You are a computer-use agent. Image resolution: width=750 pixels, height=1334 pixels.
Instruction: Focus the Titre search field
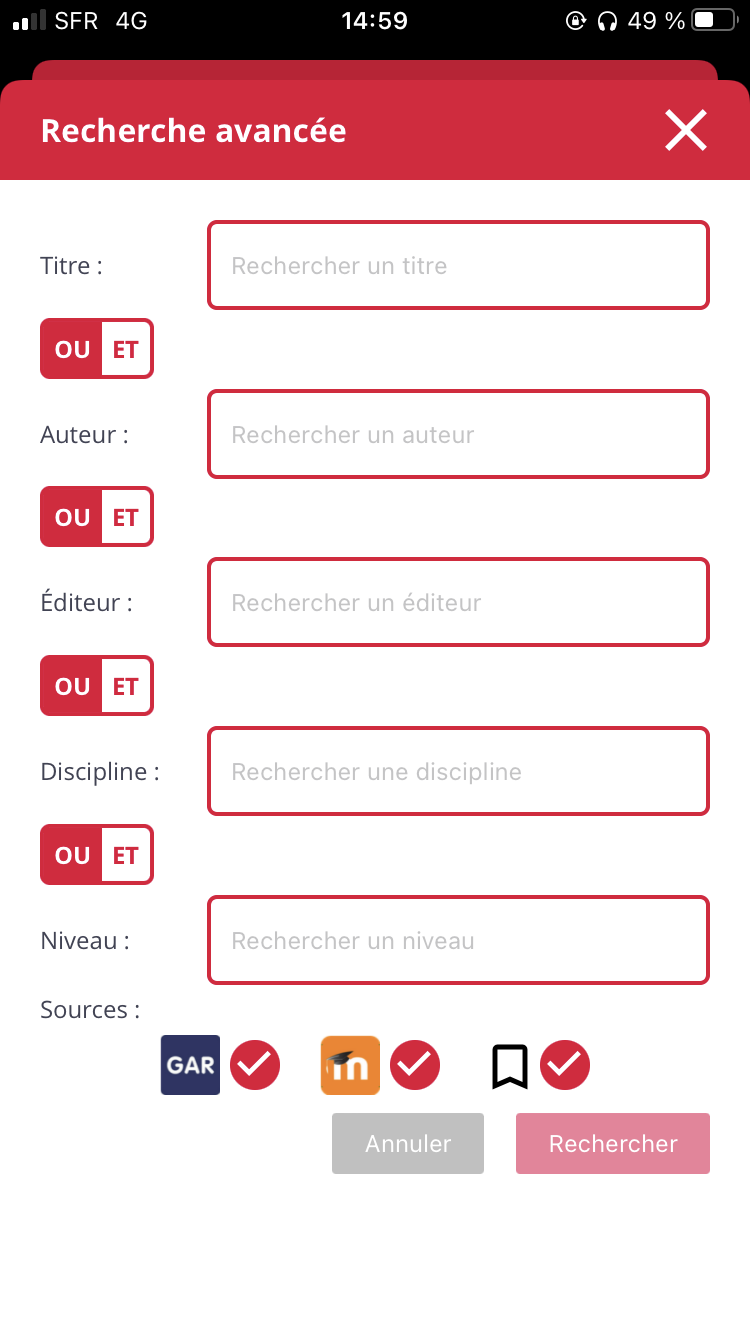458,265
